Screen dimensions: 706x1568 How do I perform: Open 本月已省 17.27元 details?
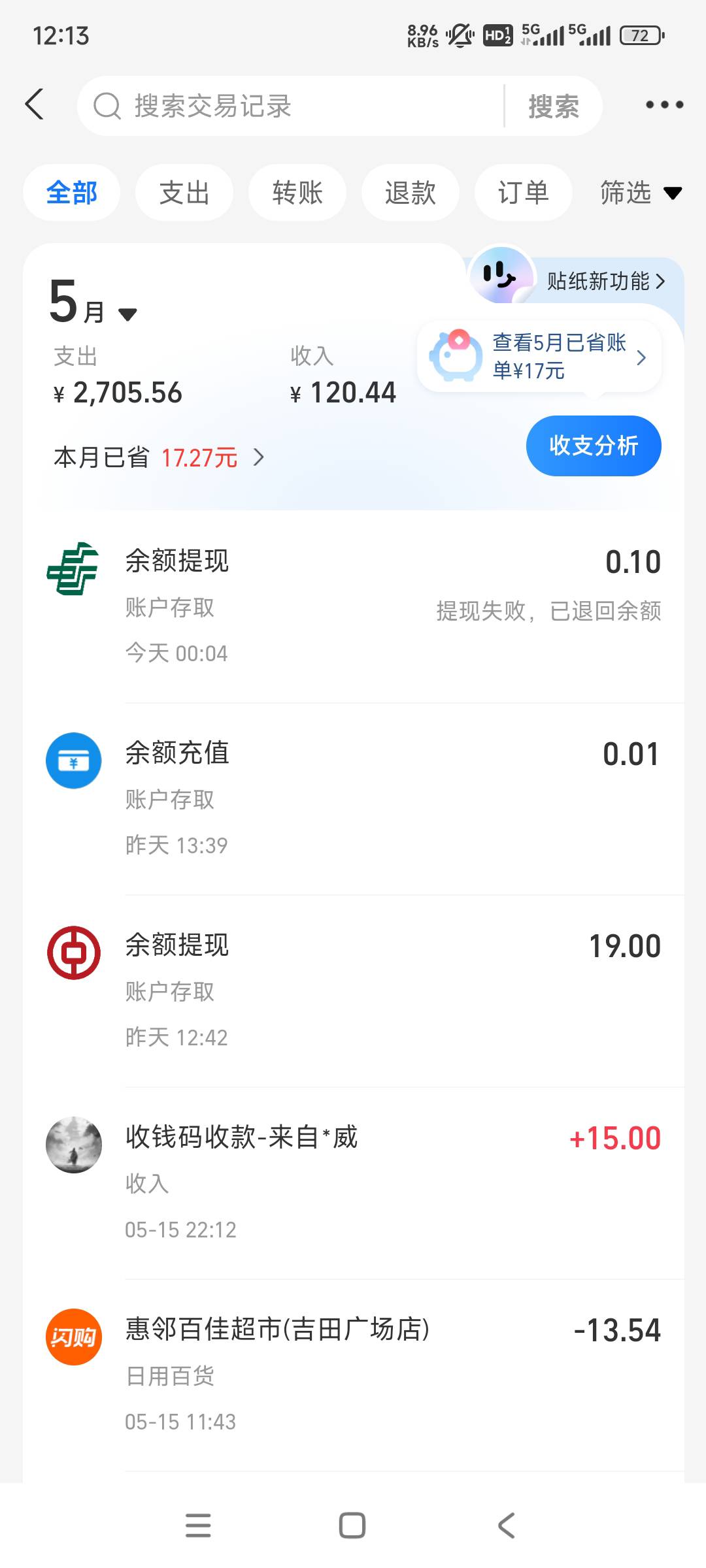[x=159, y=457]
